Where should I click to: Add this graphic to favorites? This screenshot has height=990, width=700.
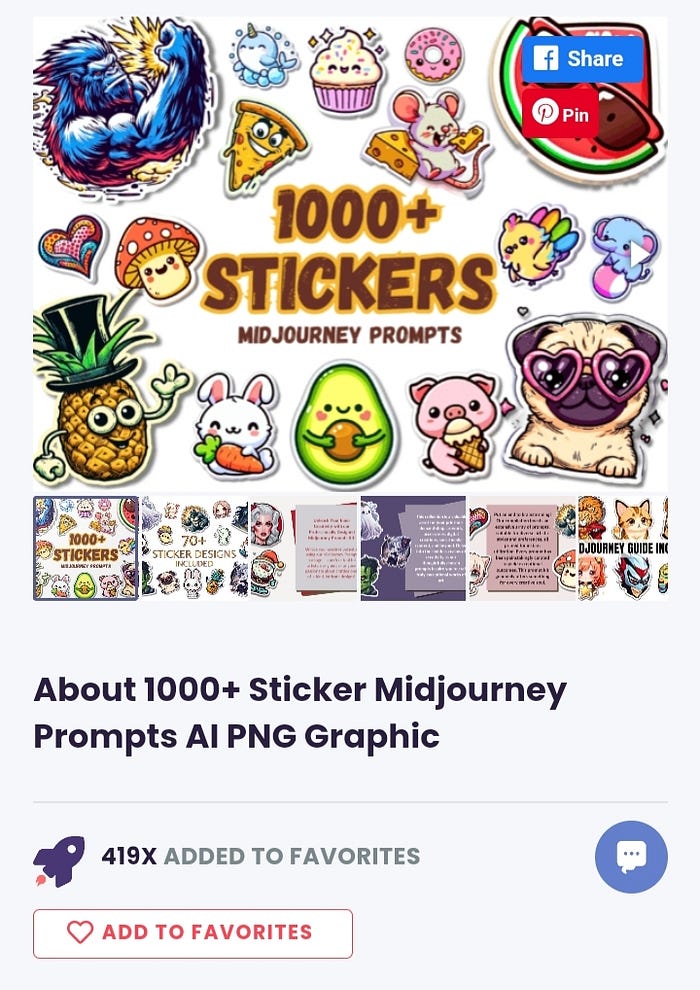coord(193,933)
